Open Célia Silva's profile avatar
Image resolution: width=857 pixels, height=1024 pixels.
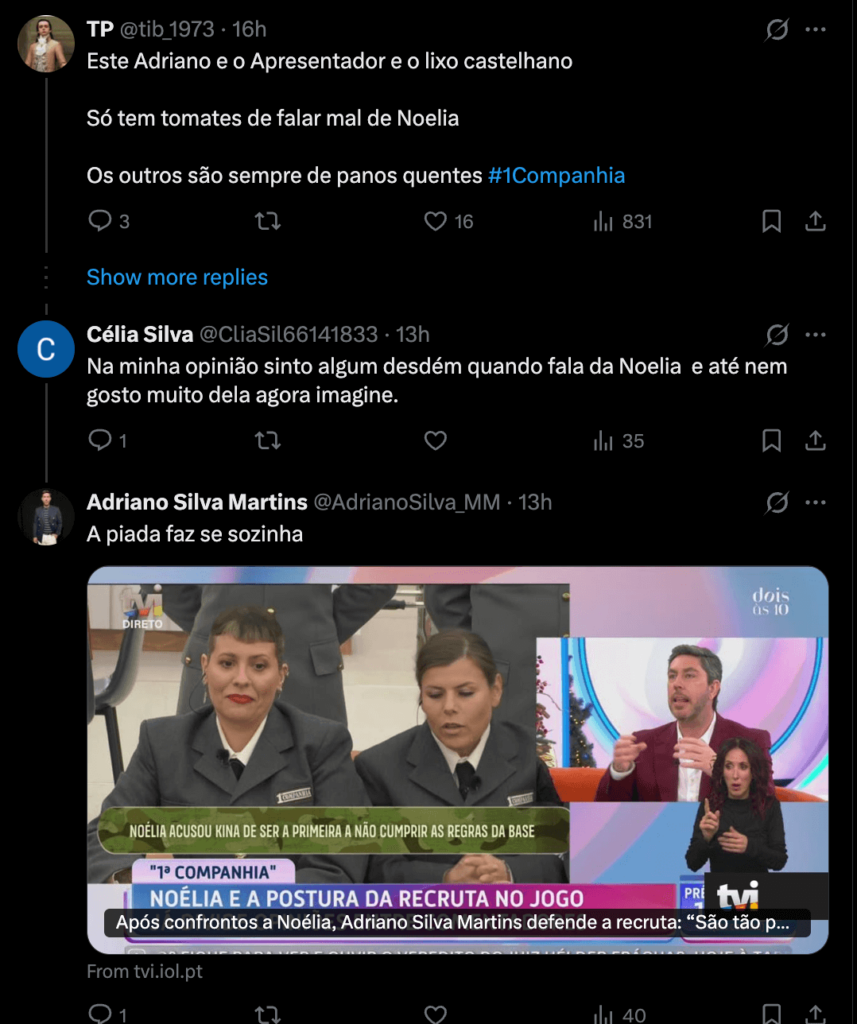tap(46, 349)
